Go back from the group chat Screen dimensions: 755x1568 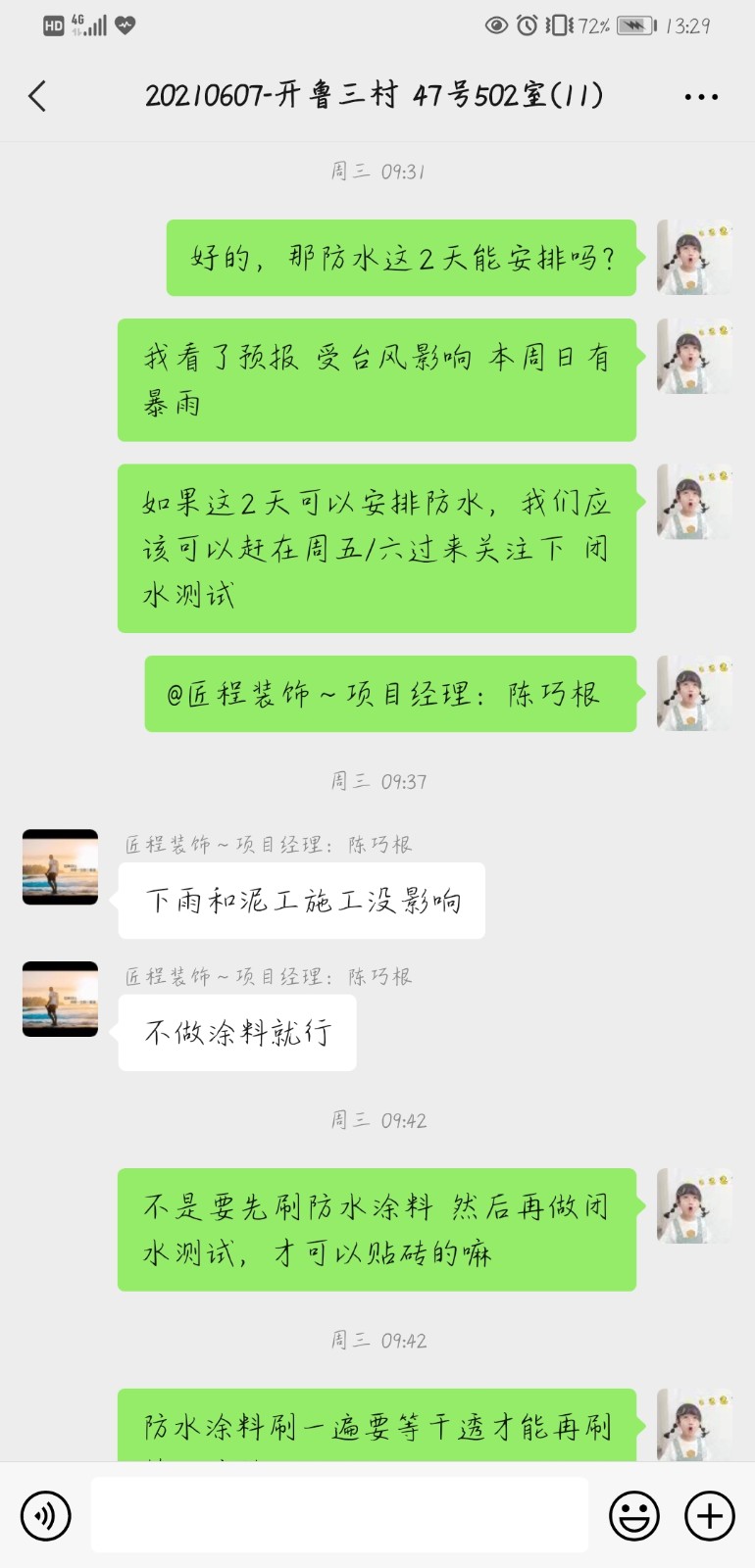pos(37,96)
